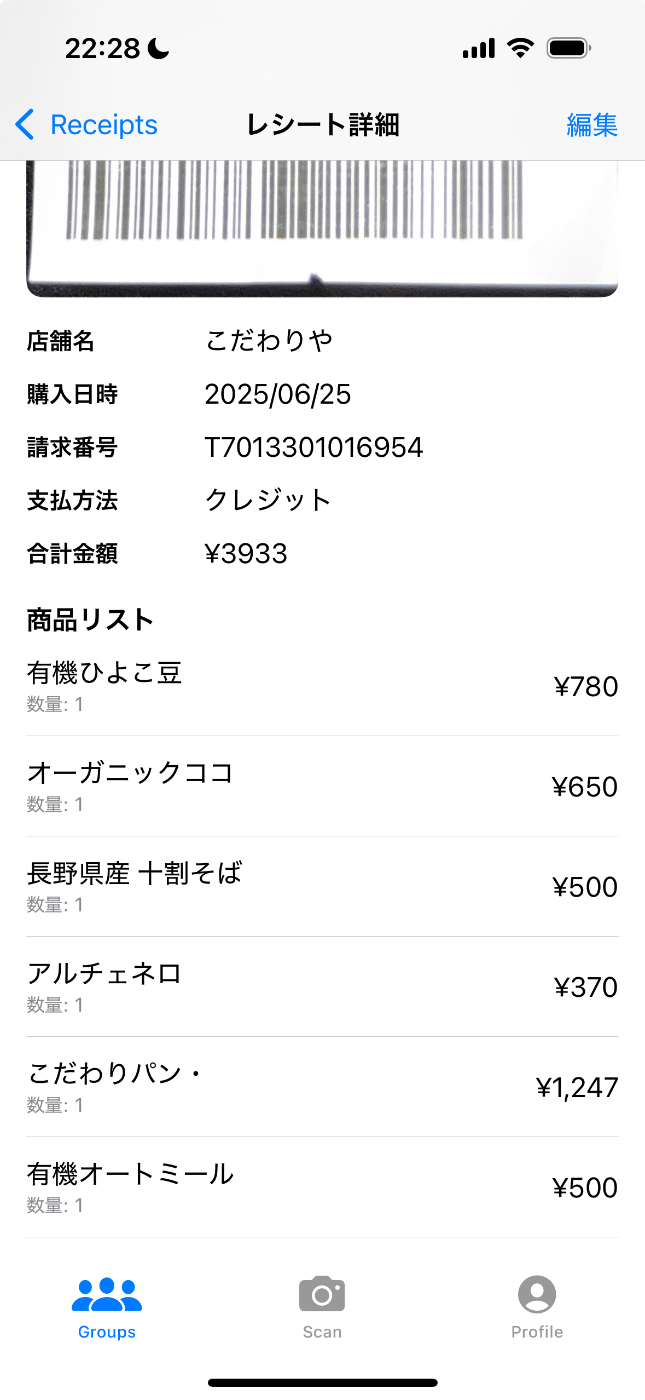Image resolution: width=645 pixels, height=1400 pixels.
Task: Open the receipt image thumbnail
Action: [x=322, y=229]
